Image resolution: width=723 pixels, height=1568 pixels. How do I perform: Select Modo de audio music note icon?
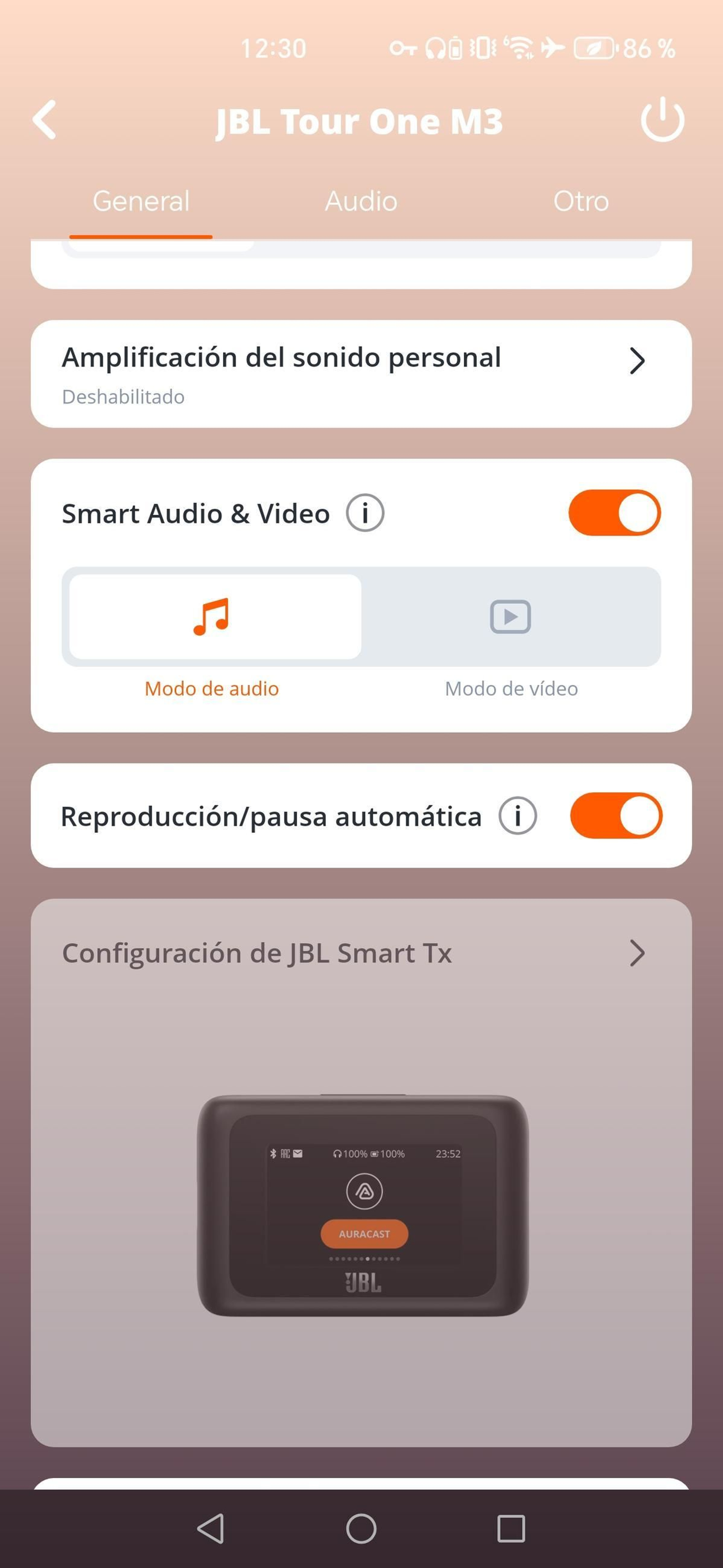click(212, 616)
